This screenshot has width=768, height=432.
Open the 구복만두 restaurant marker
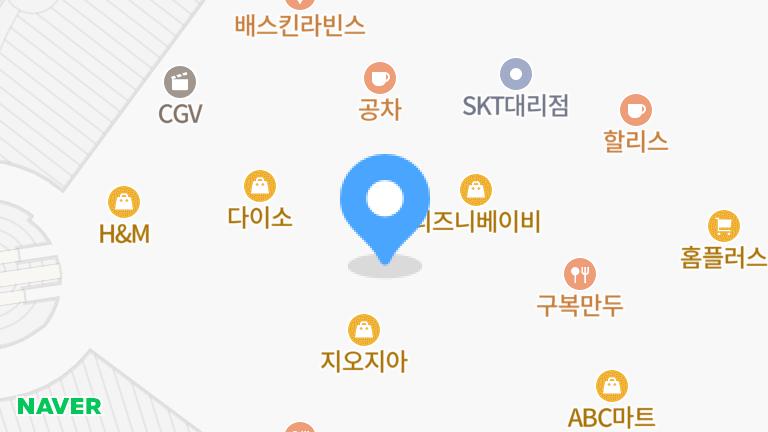coord(580,274)
